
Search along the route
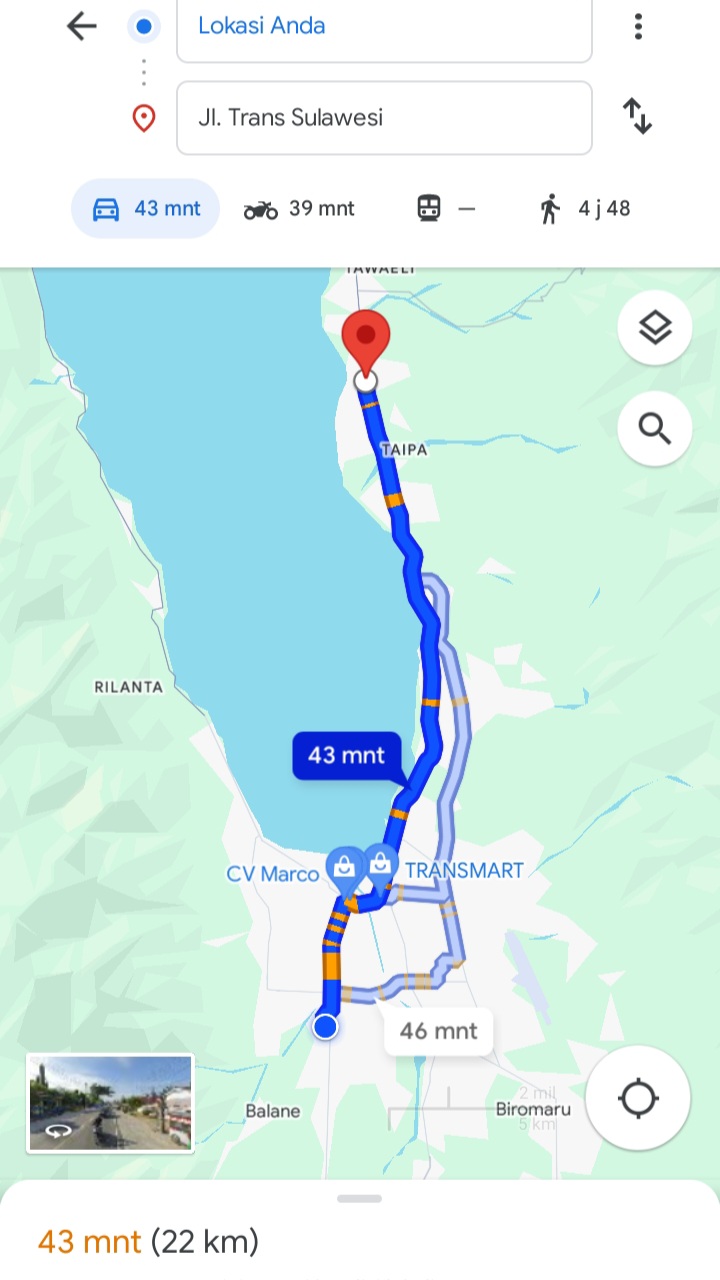(655, 429)
